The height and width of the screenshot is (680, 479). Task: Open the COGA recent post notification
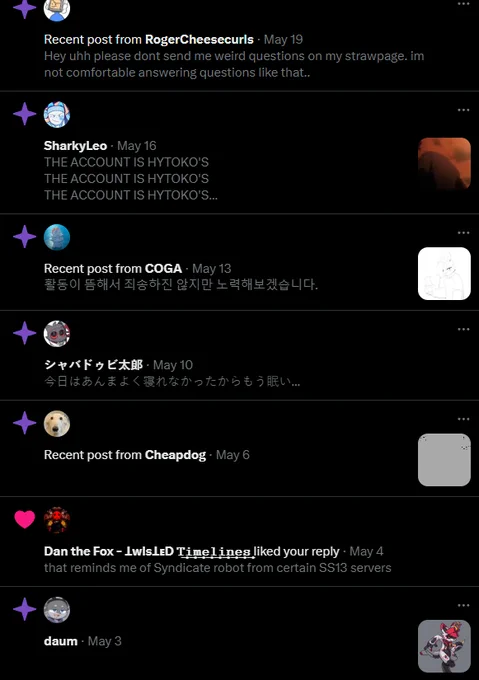tap(239, 262)
